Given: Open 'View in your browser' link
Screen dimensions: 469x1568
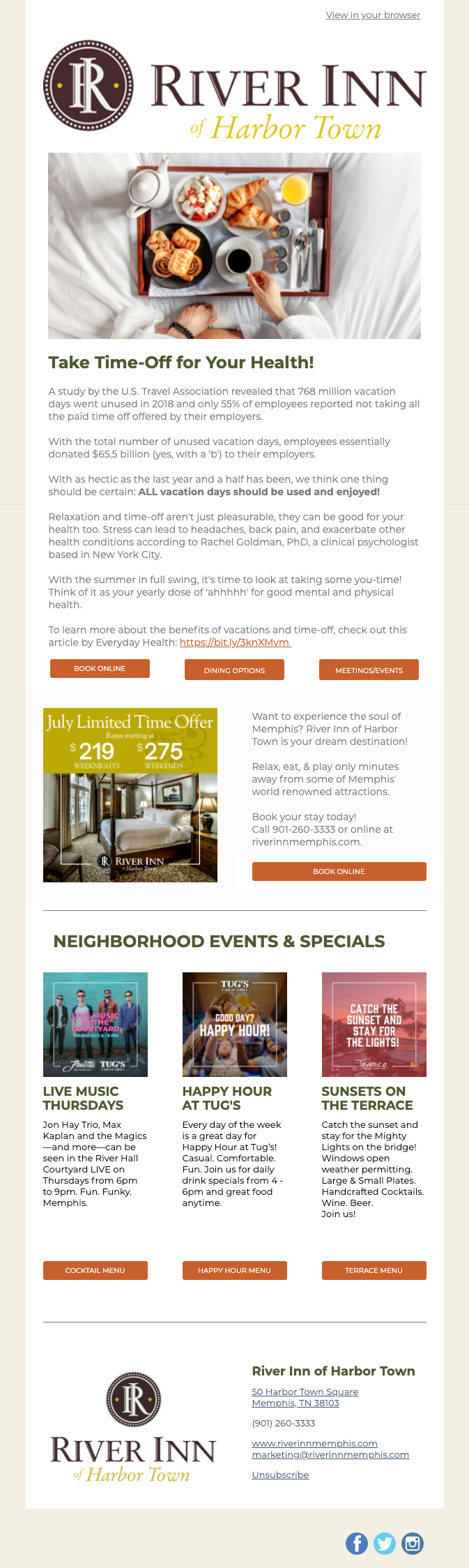Looking at the screenshot, I should click(x=373, y=15).
